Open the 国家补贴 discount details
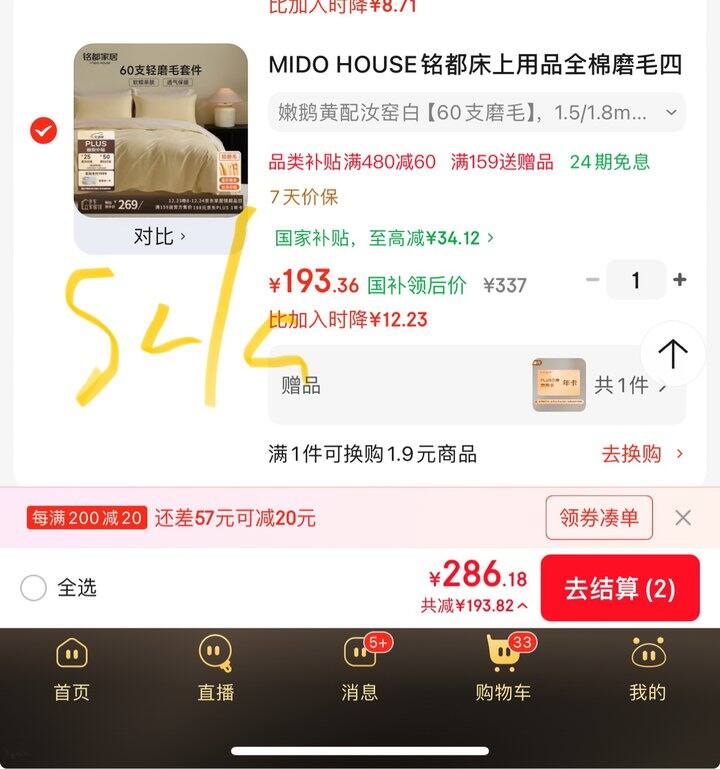This screenshot has width=720, height=769. (385, 238)
